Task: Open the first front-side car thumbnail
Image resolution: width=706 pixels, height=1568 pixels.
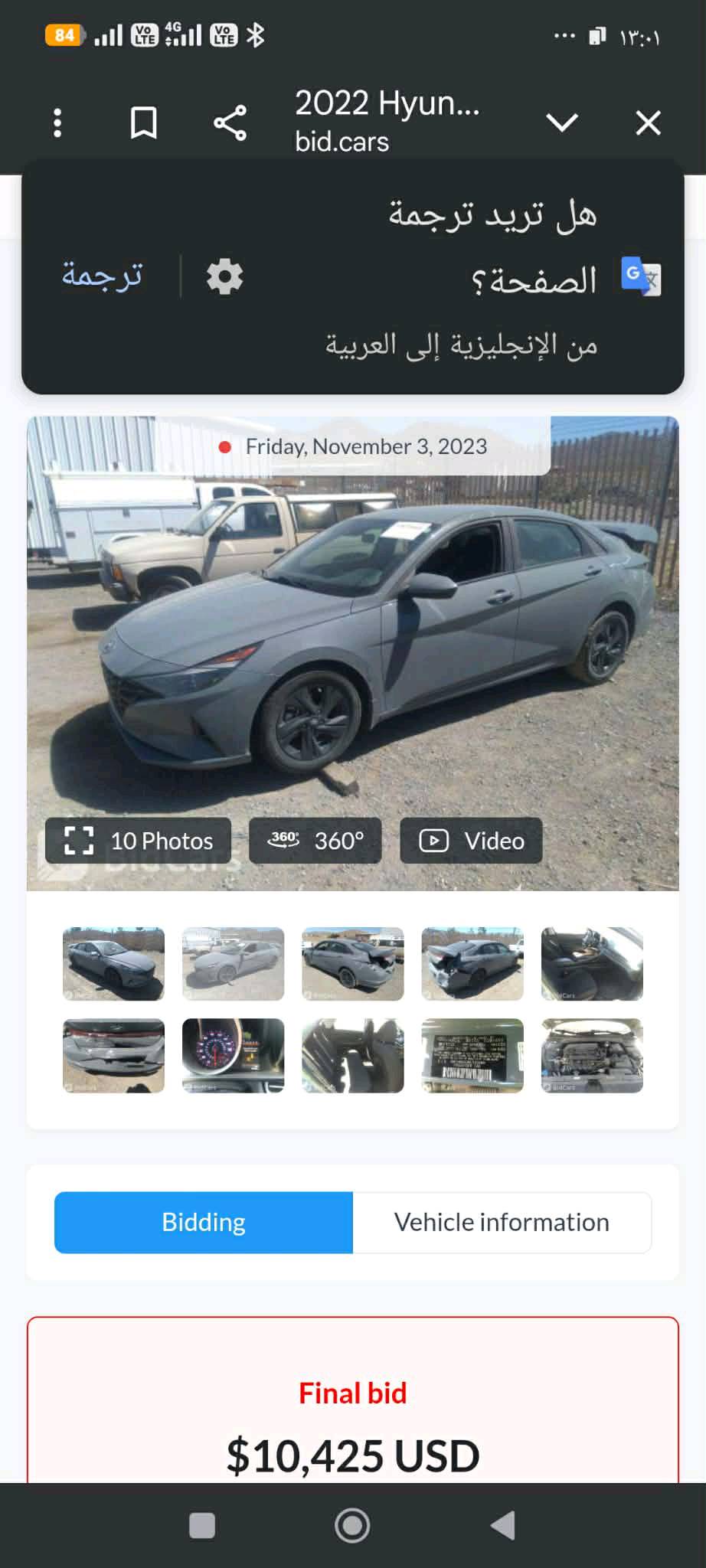Action: pos(113,963)
